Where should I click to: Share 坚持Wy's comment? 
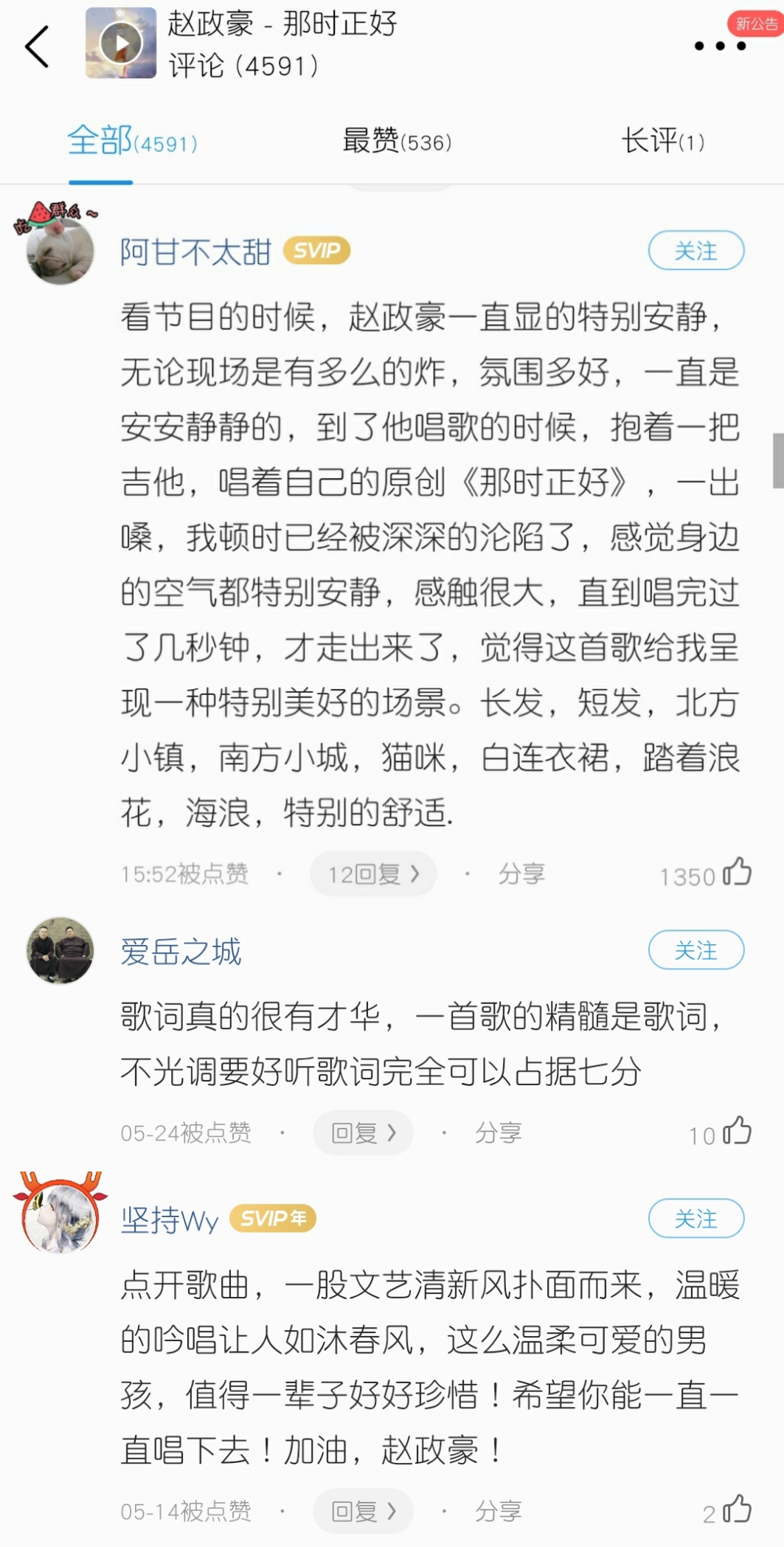tap(499, 1511)
